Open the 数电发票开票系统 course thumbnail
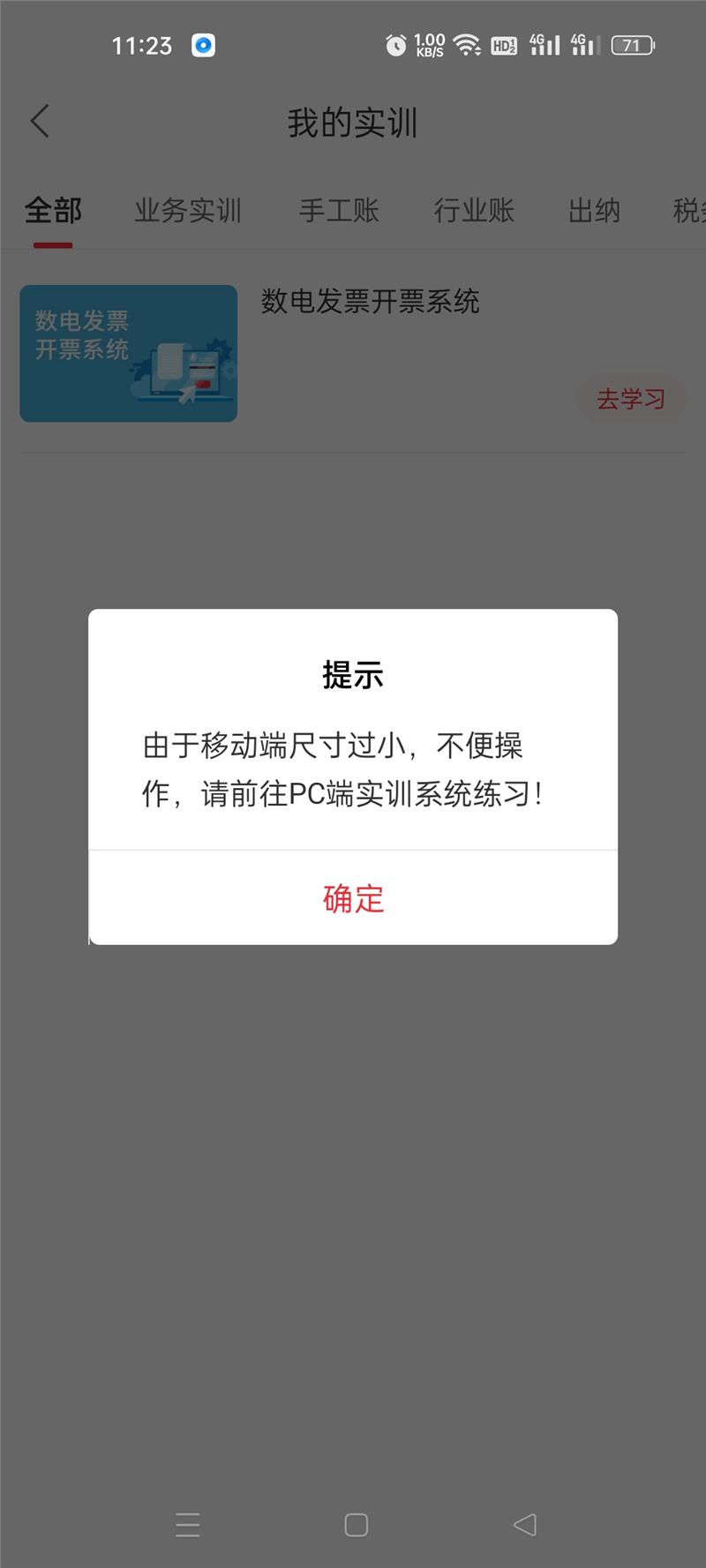This screenshot has height=1568, width=706. (129, 353)
